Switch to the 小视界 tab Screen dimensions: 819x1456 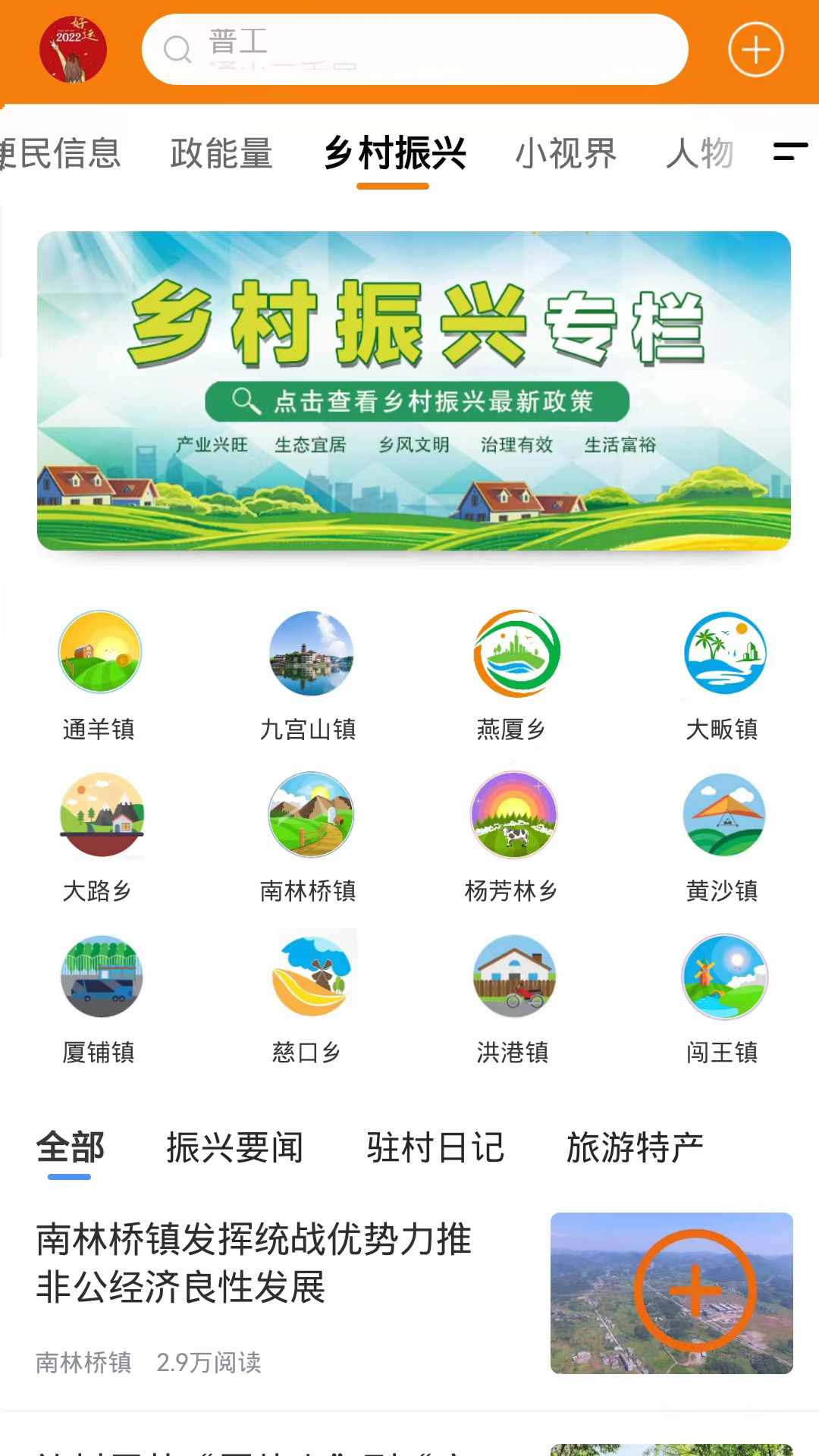pos(566,154)
